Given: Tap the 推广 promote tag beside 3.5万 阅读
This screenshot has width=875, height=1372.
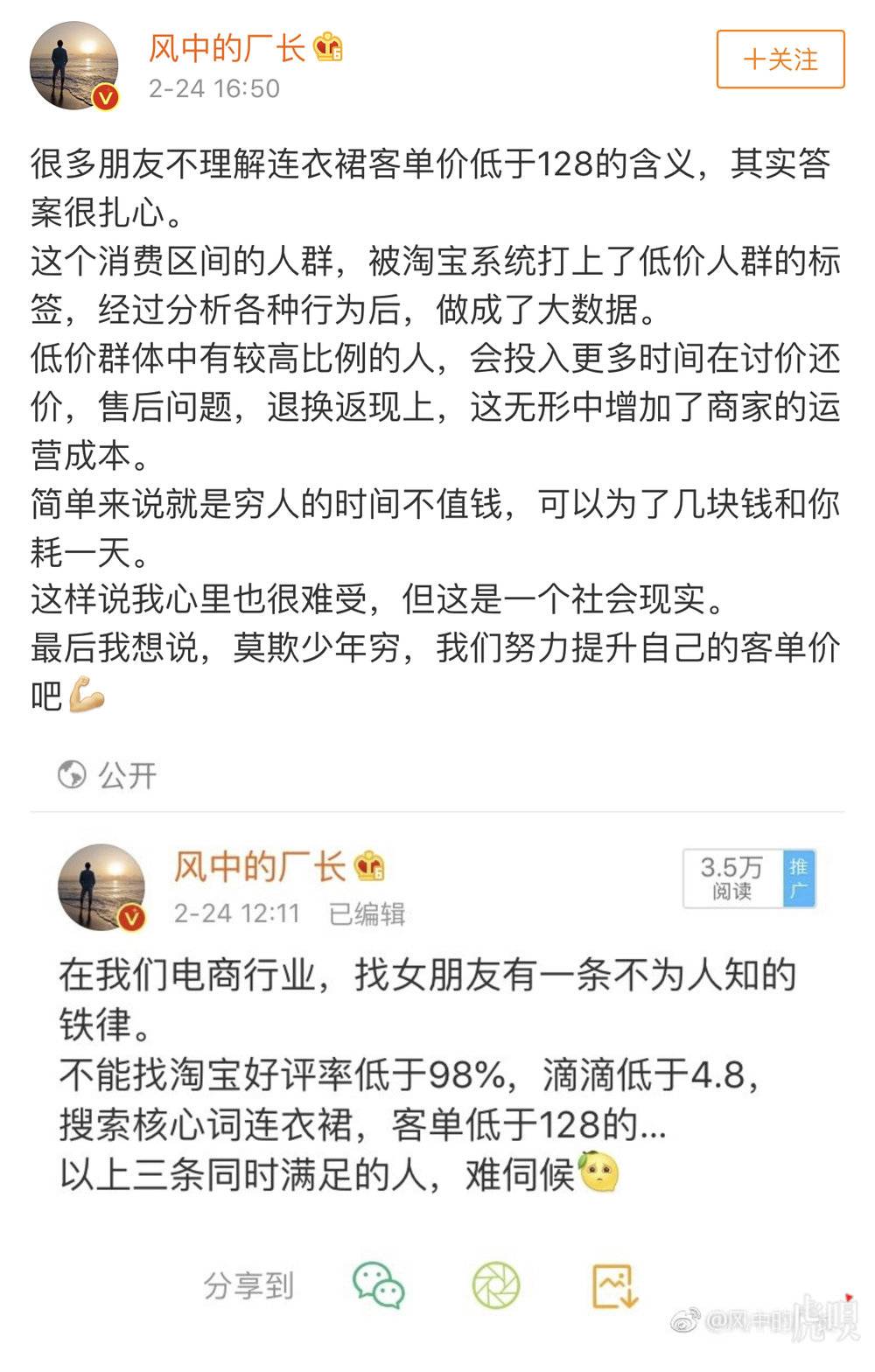Looking at the screenshot, I should pyautogui.click(x=798, y=878).
